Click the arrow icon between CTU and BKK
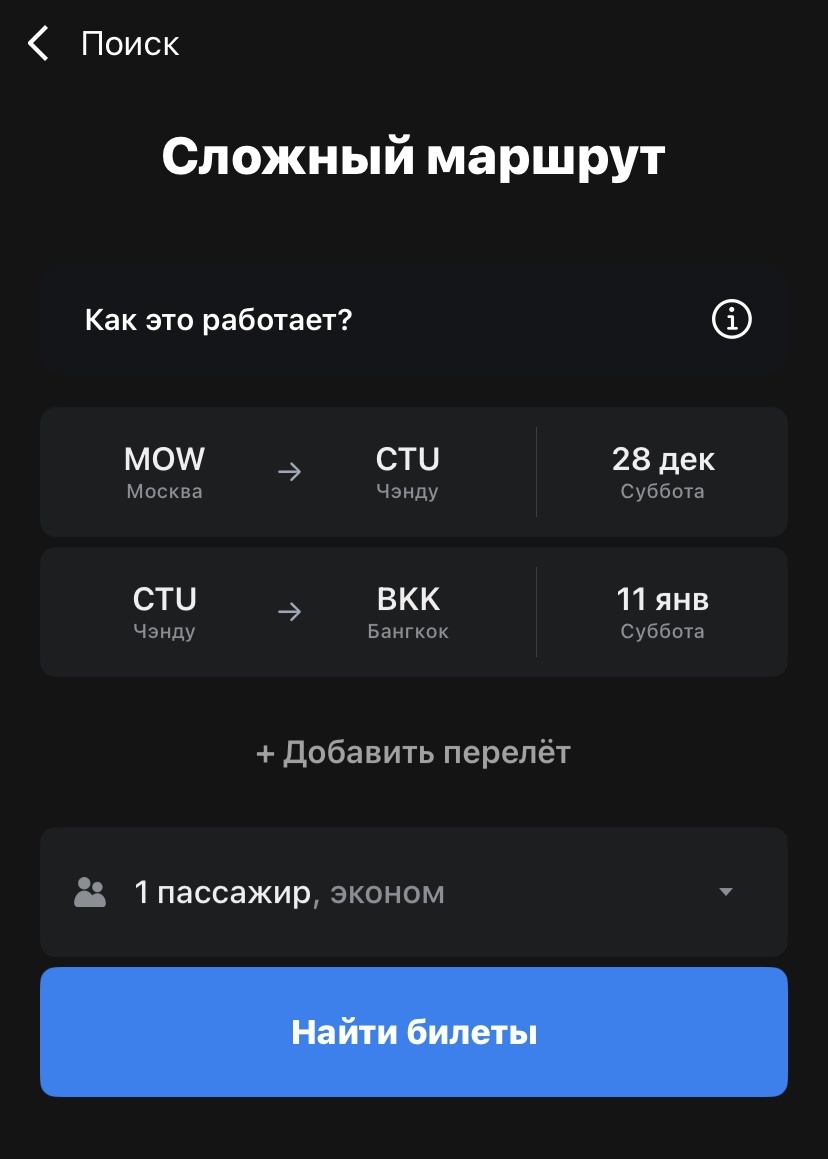 (x=289, y=612)
